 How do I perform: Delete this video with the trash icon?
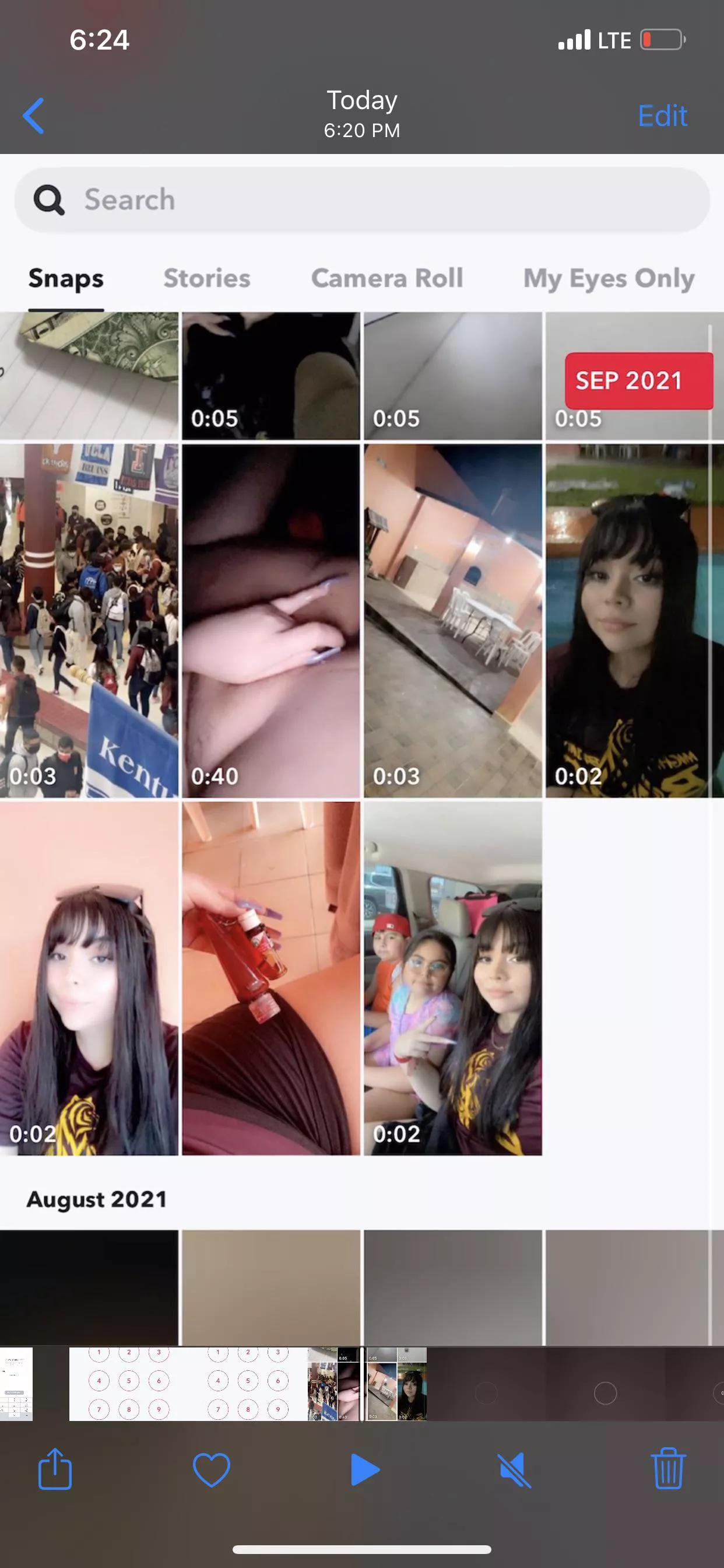pos(667,1469)
